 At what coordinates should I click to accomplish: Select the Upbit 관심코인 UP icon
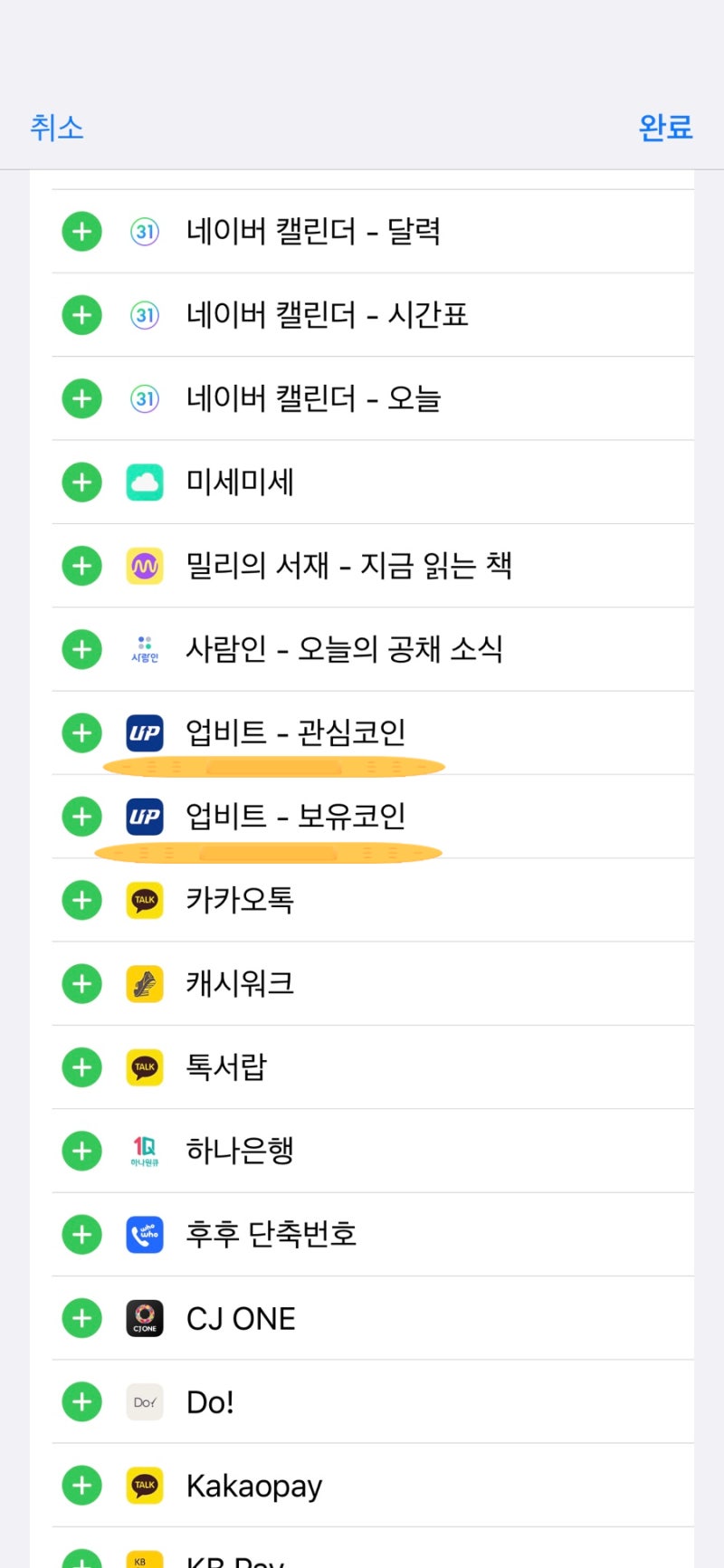pos(145,733)
